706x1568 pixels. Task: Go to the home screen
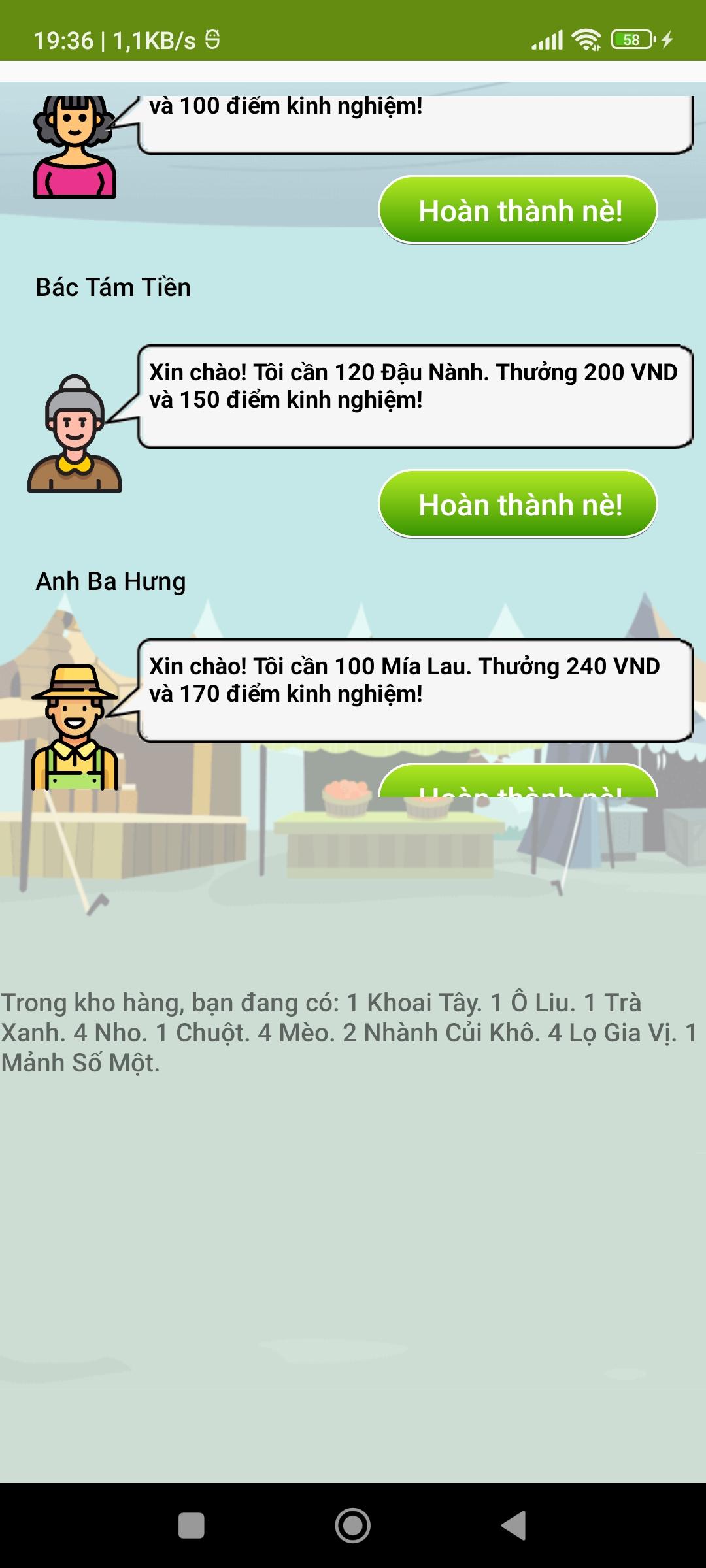click(353, 1526)
